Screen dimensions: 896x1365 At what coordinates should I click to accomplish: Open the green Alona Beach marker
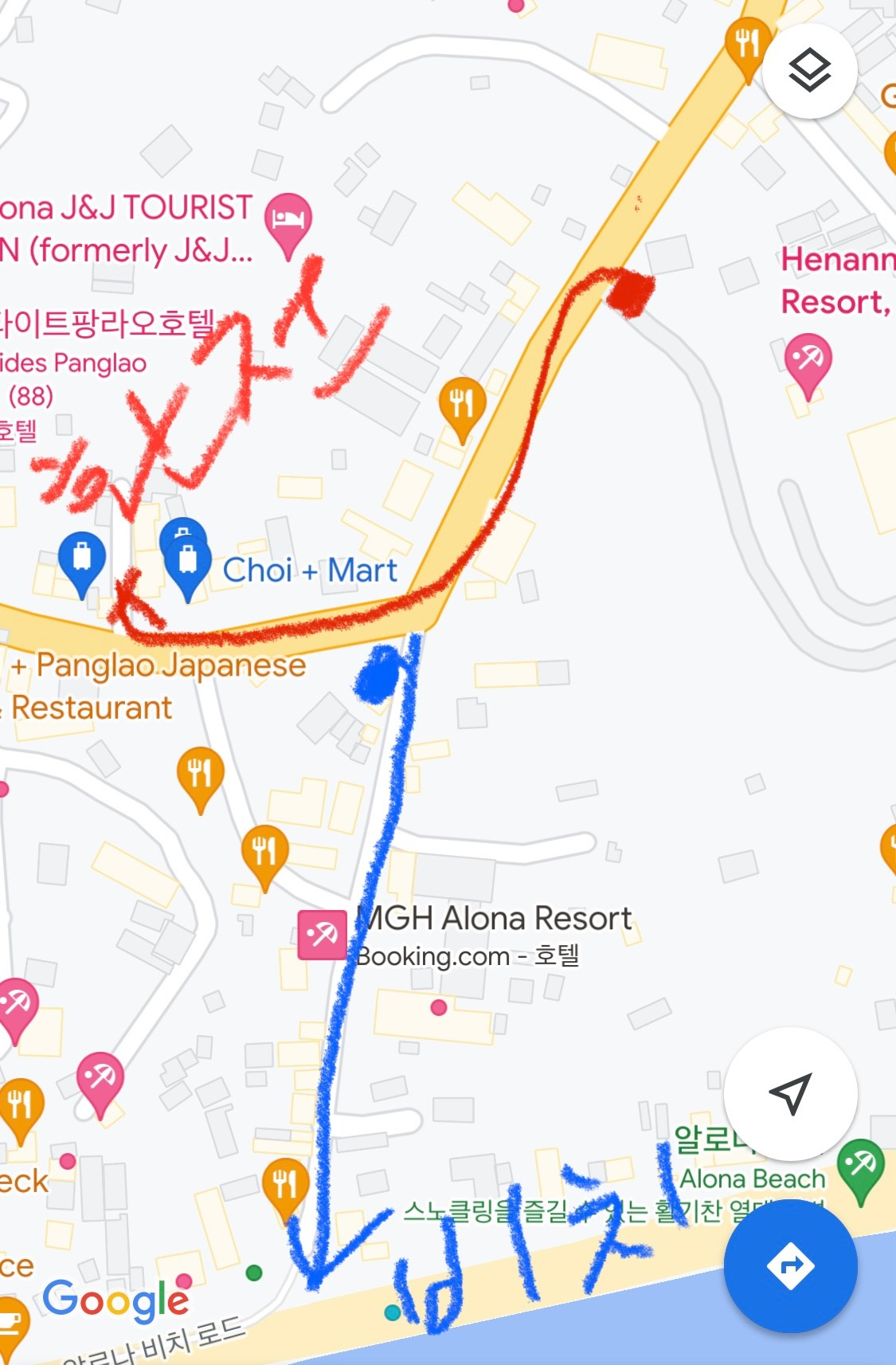(x=861, y=1166)
